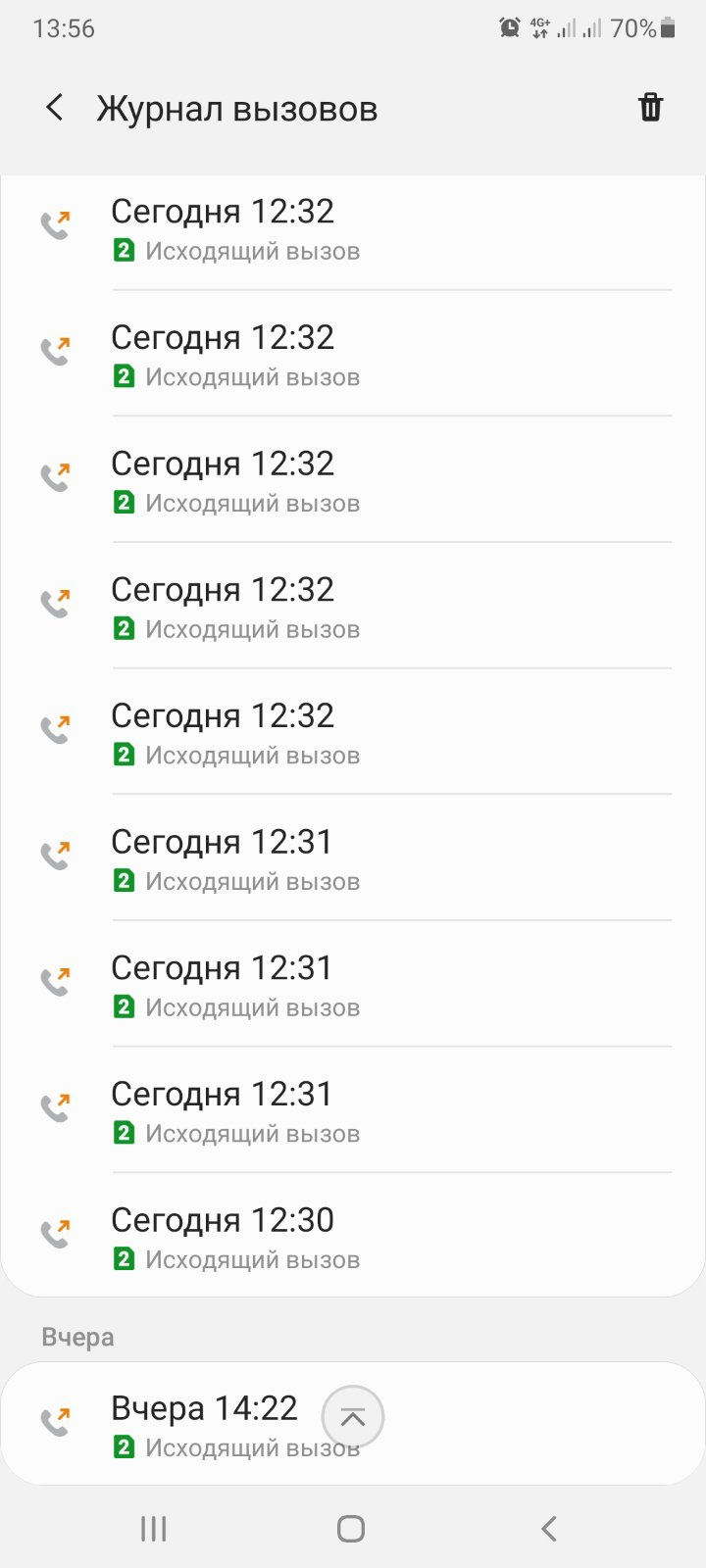The width and height of the screenshot is (706, 1568).
Task: Go to the home screen
Action: click(351, 1529)
